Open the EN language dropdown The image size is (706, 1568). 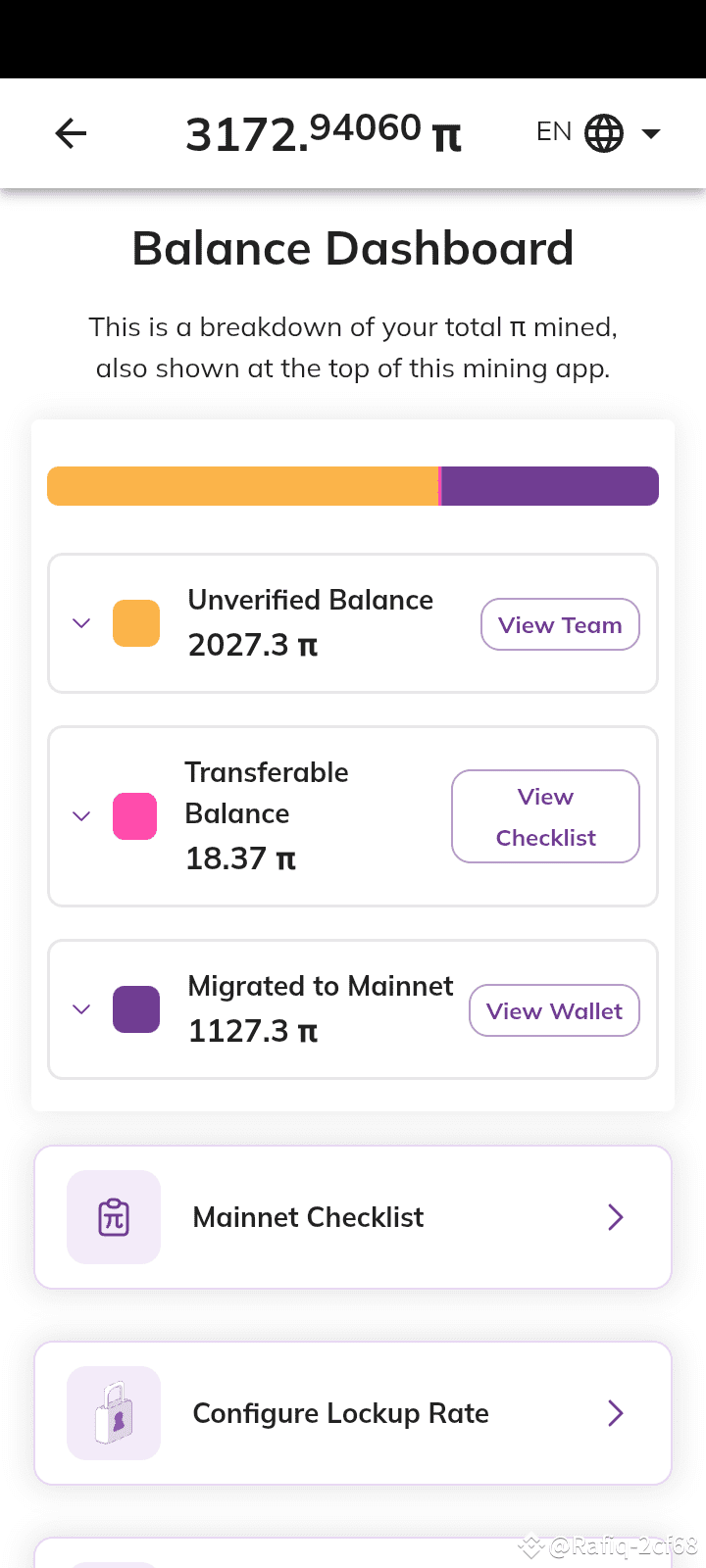pyautogui.click(x=598, y=133)
